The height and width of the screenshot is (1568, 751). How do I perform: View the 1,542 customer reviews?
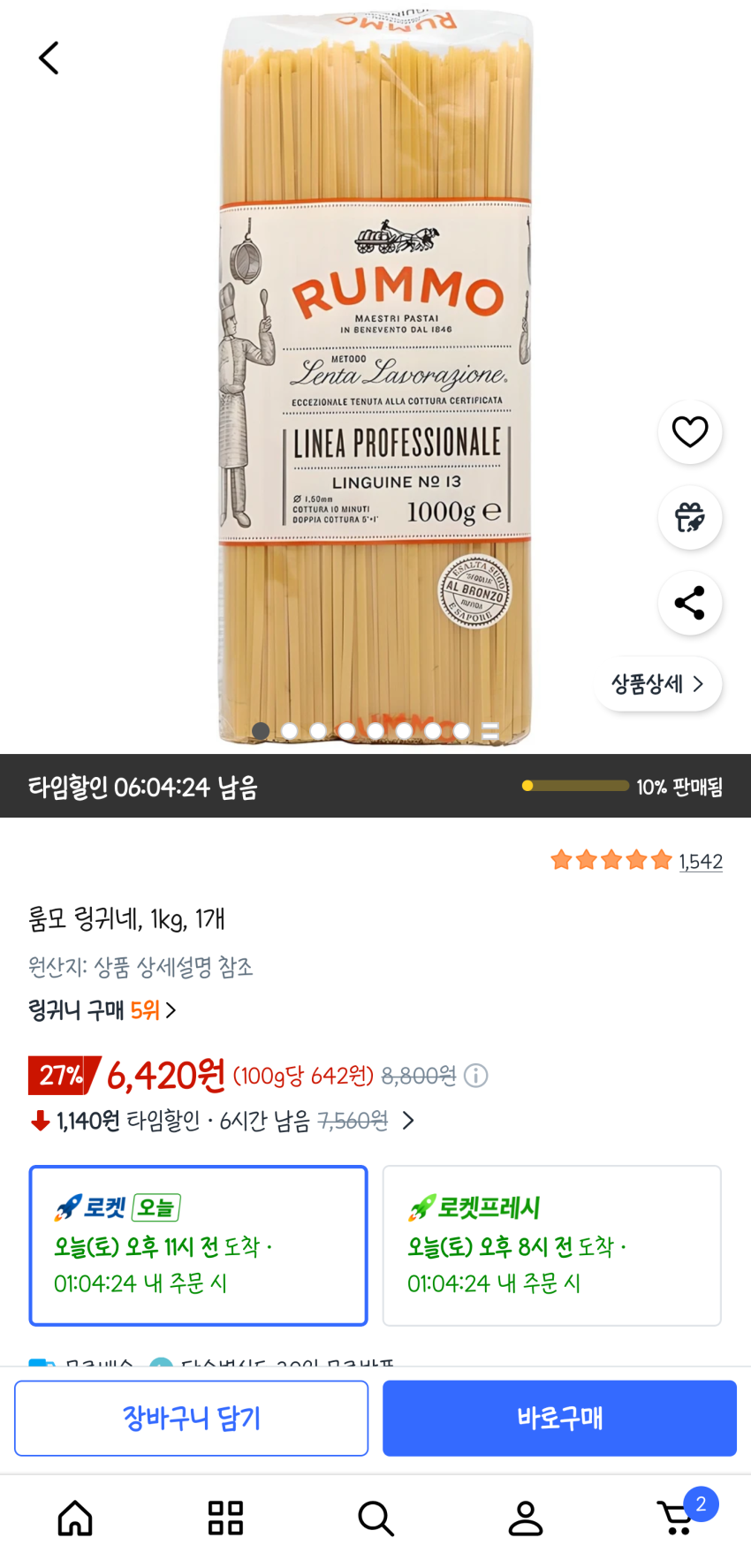(700, 862)
